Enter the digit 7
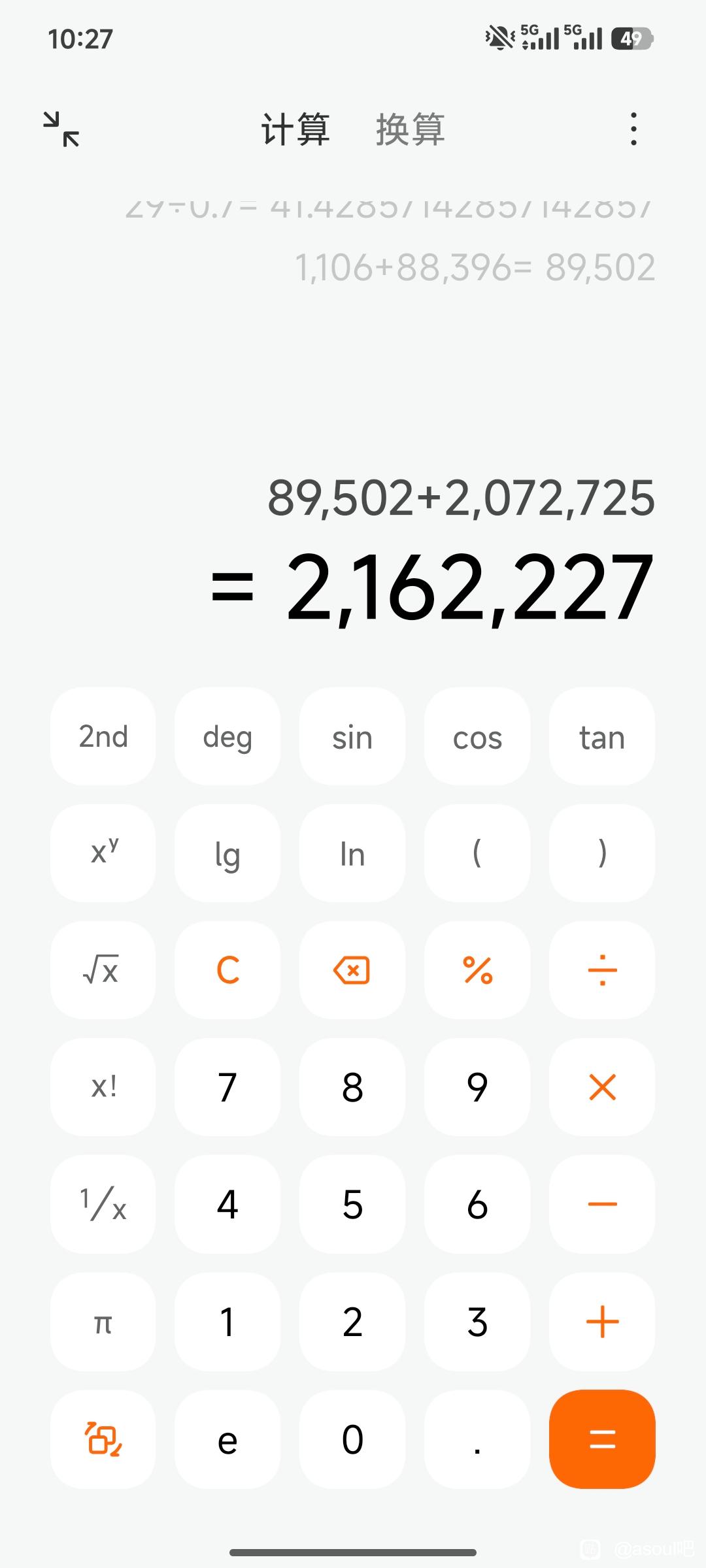The width and height of the screenshot is (706, 1568). coord(227,1087)
